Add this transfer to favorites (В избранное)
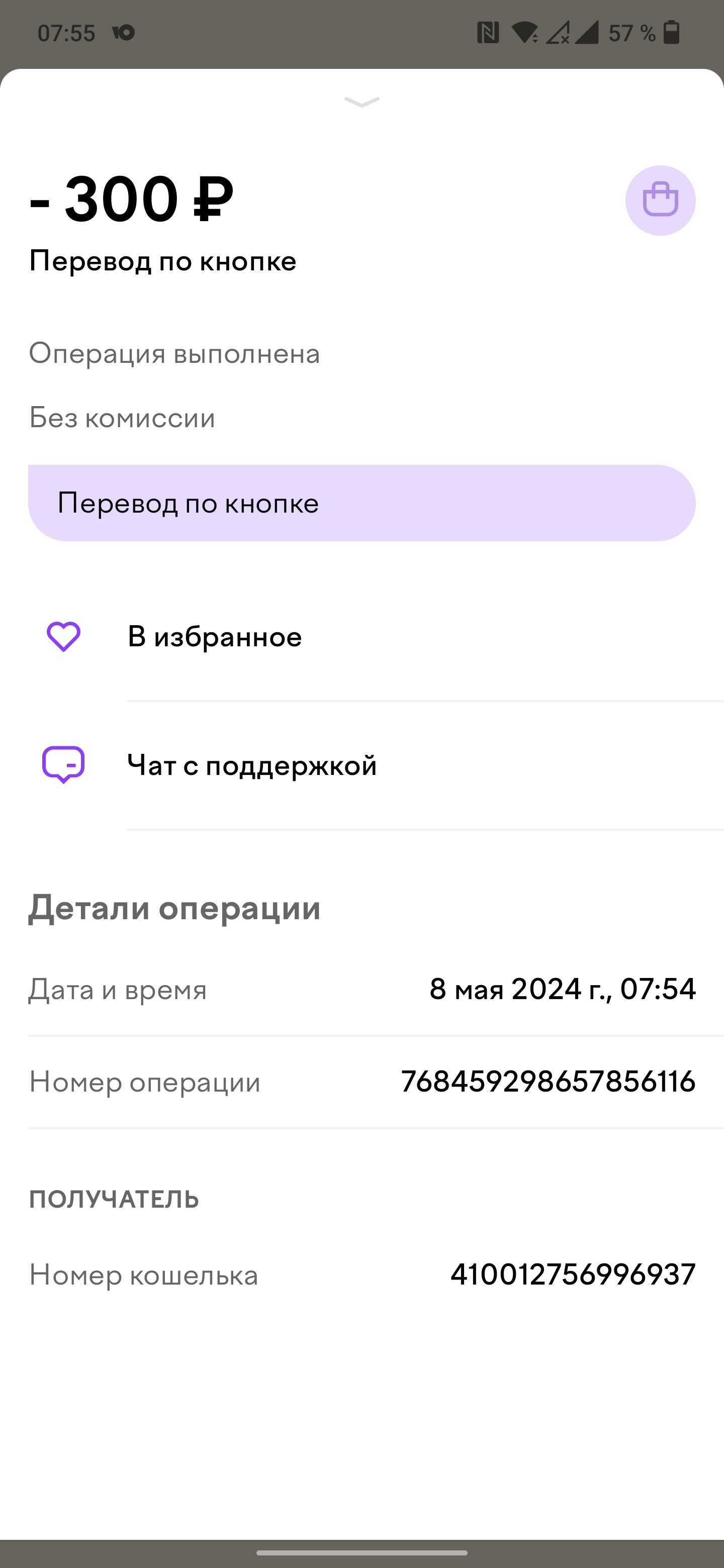This screenshot has height=1568, width=724. click(361, 637)
